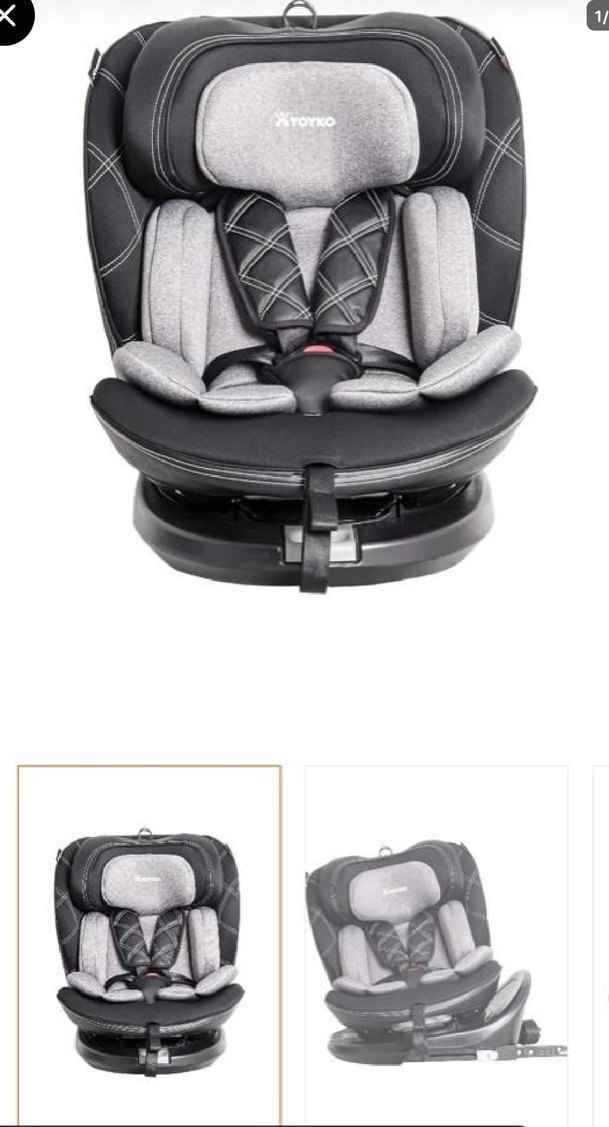The height and width of the screenshot is (1127, 609).
Task: Close the product image viewer
Action: [x=10, y=16]
